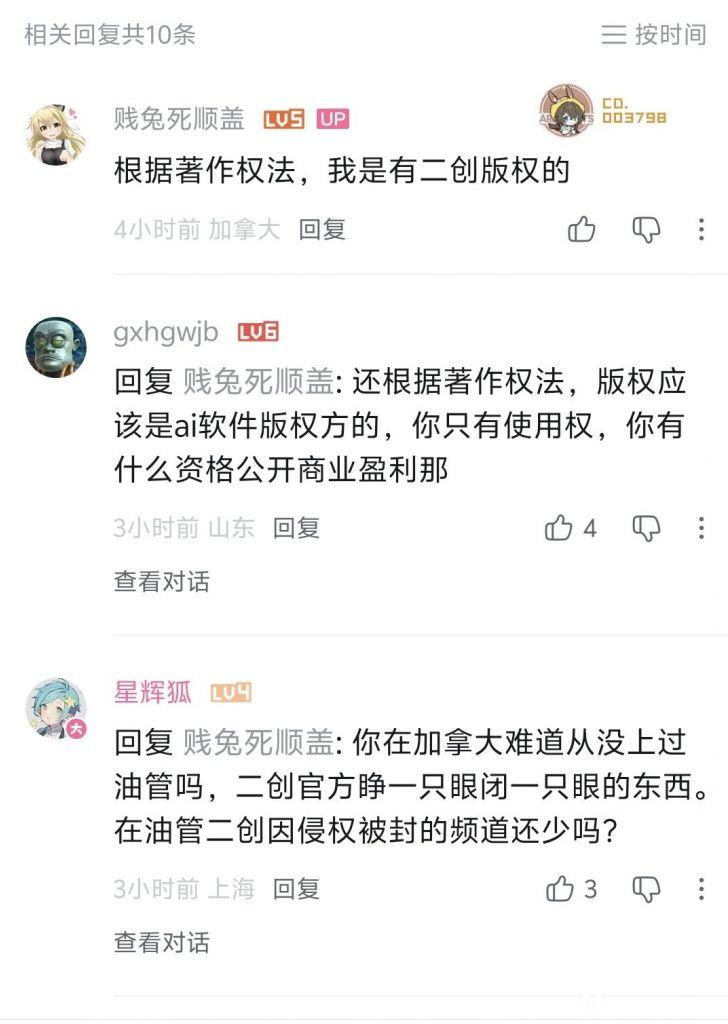
Task: Dislike gxhgwjb's reply
Action: (x=646, y=528)
